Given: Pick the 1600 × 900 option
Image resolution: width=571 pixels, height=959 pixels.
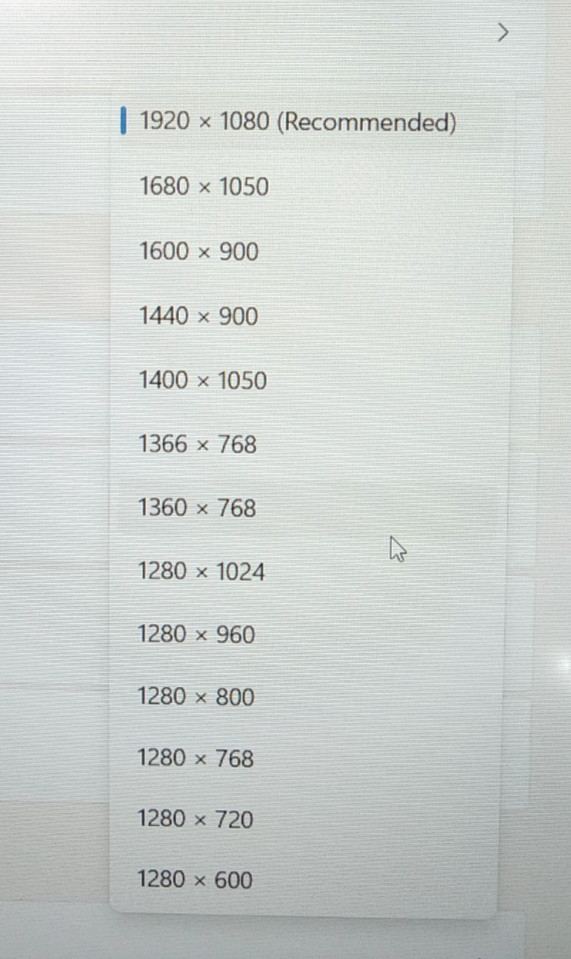Looking at the screenshot, I should click(x=312, y=251).
